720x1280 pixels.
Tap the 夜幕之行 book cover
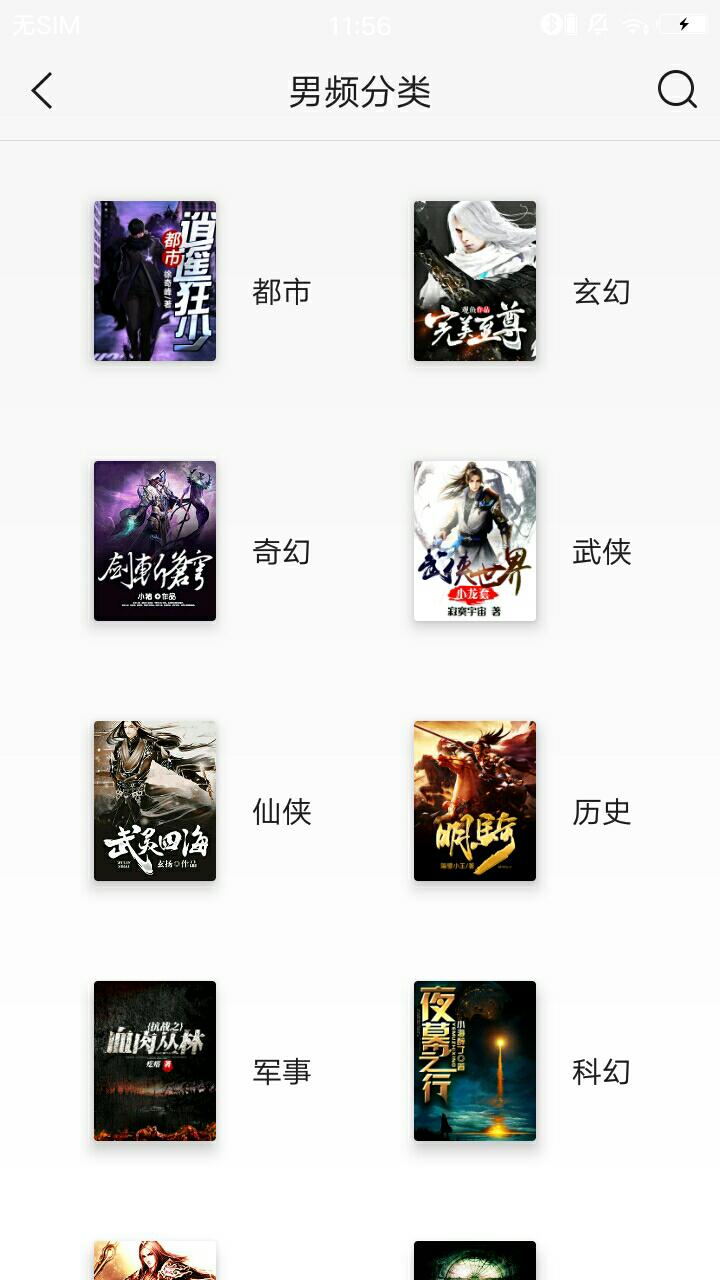(474, 1061)
